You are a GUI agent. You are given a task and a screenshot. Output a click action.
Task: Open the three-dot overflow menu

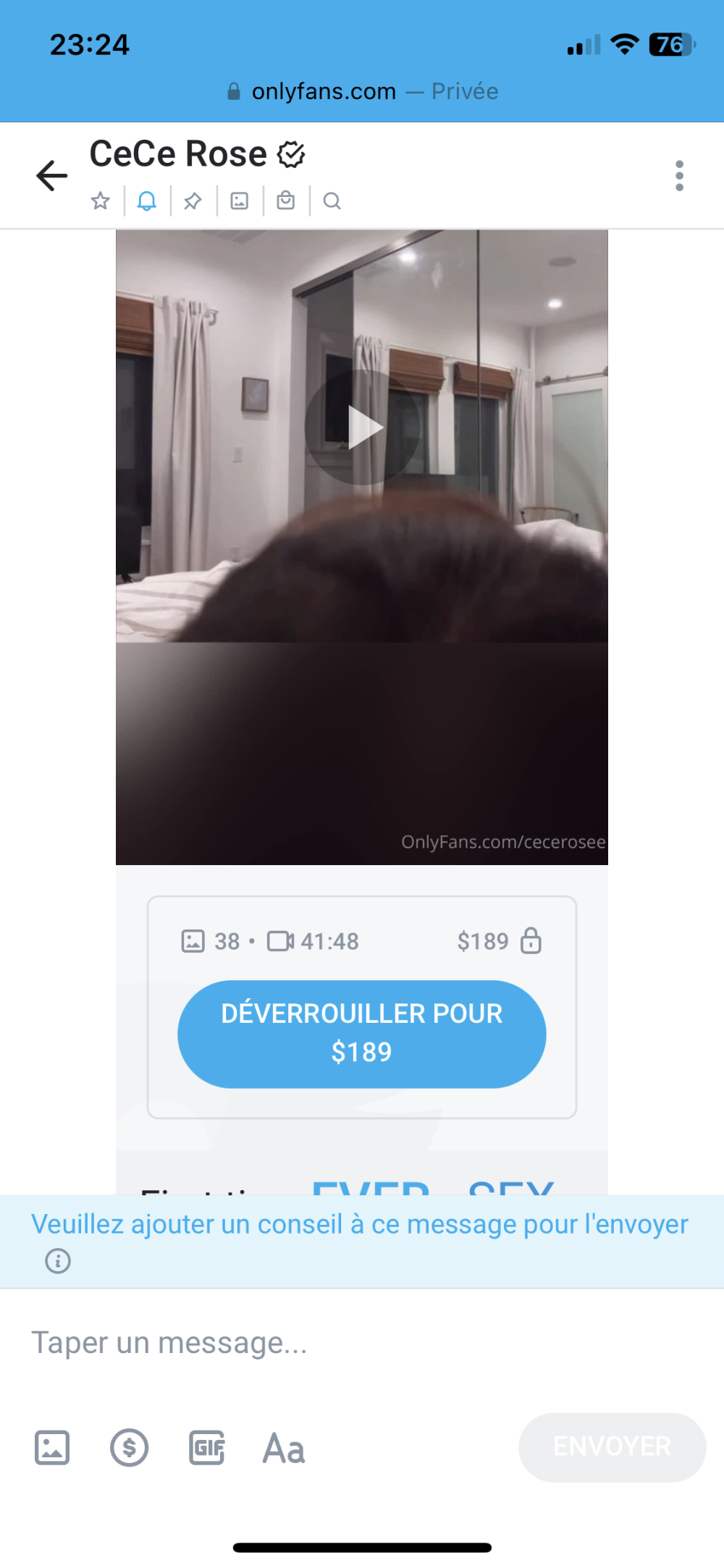(678, 176)
